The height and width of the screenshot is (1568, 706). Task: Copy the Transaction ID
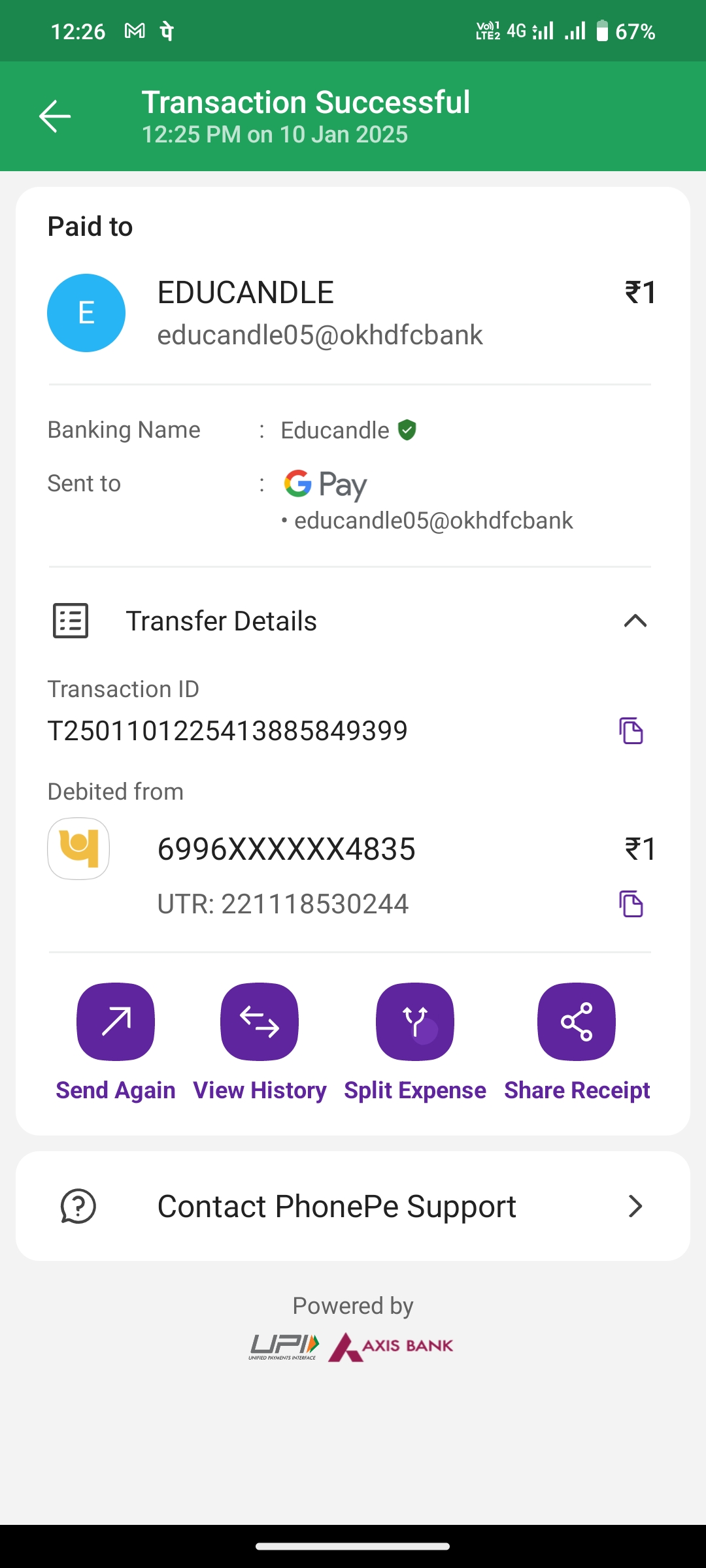coord(631,730)
